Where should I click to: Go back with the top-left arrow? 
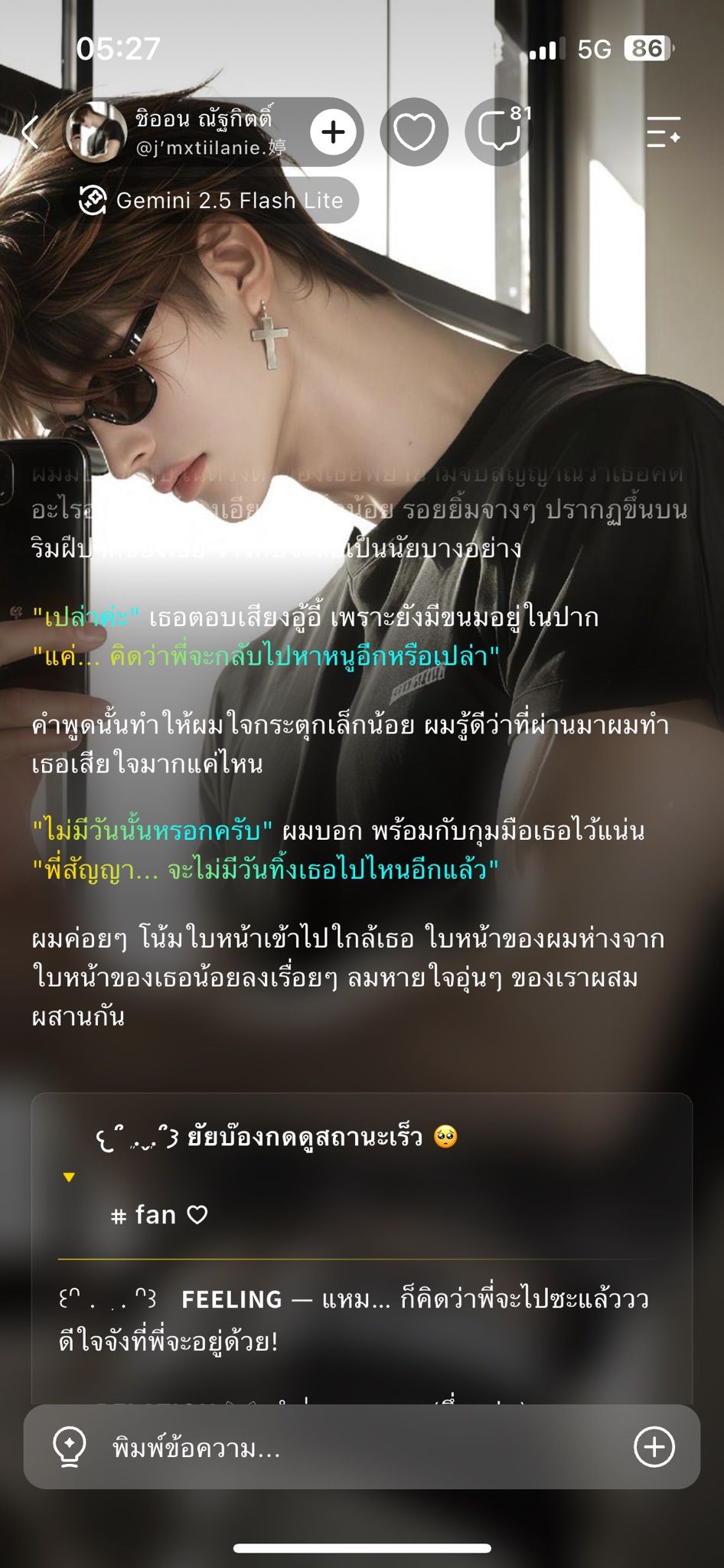tap(31, 132)
